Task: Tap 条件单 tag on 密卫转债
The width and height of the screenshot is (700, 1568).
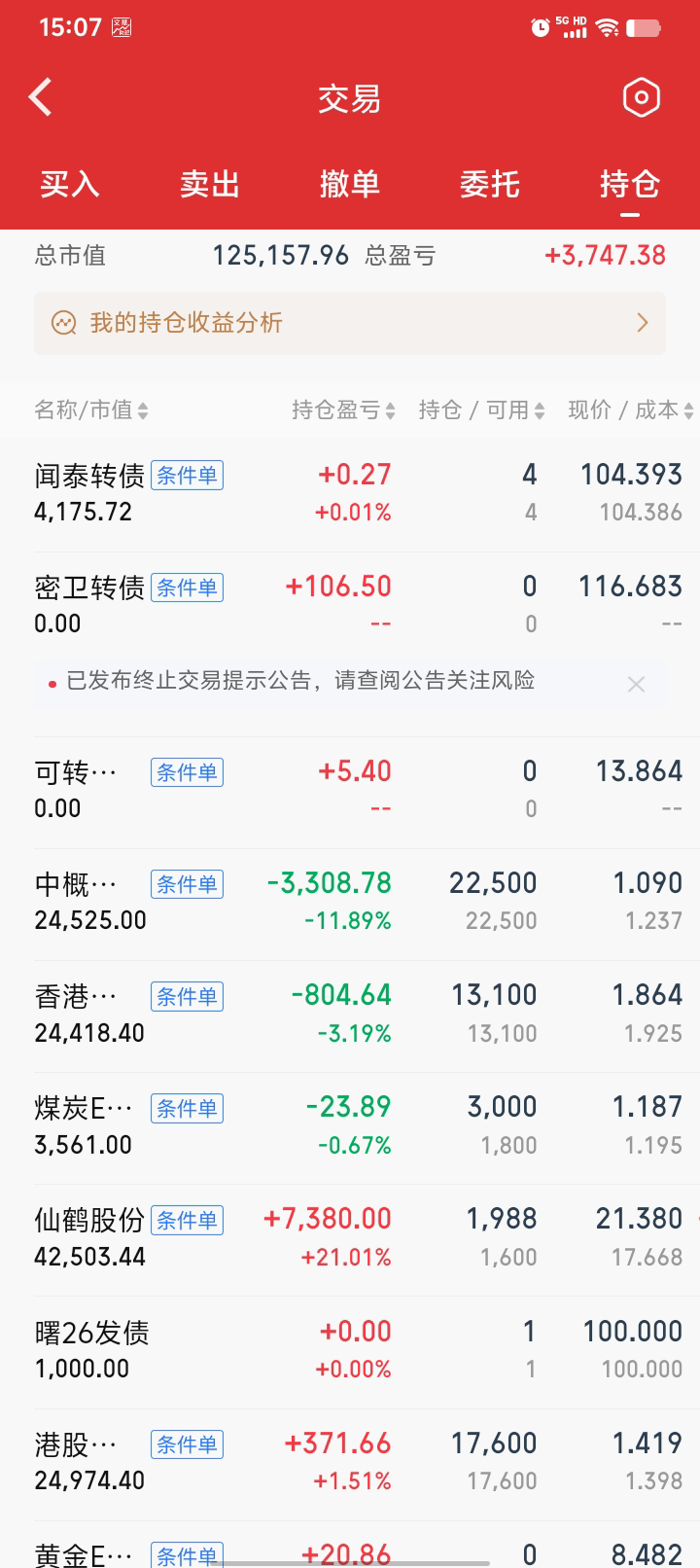Action: click(x=187, y=588)
